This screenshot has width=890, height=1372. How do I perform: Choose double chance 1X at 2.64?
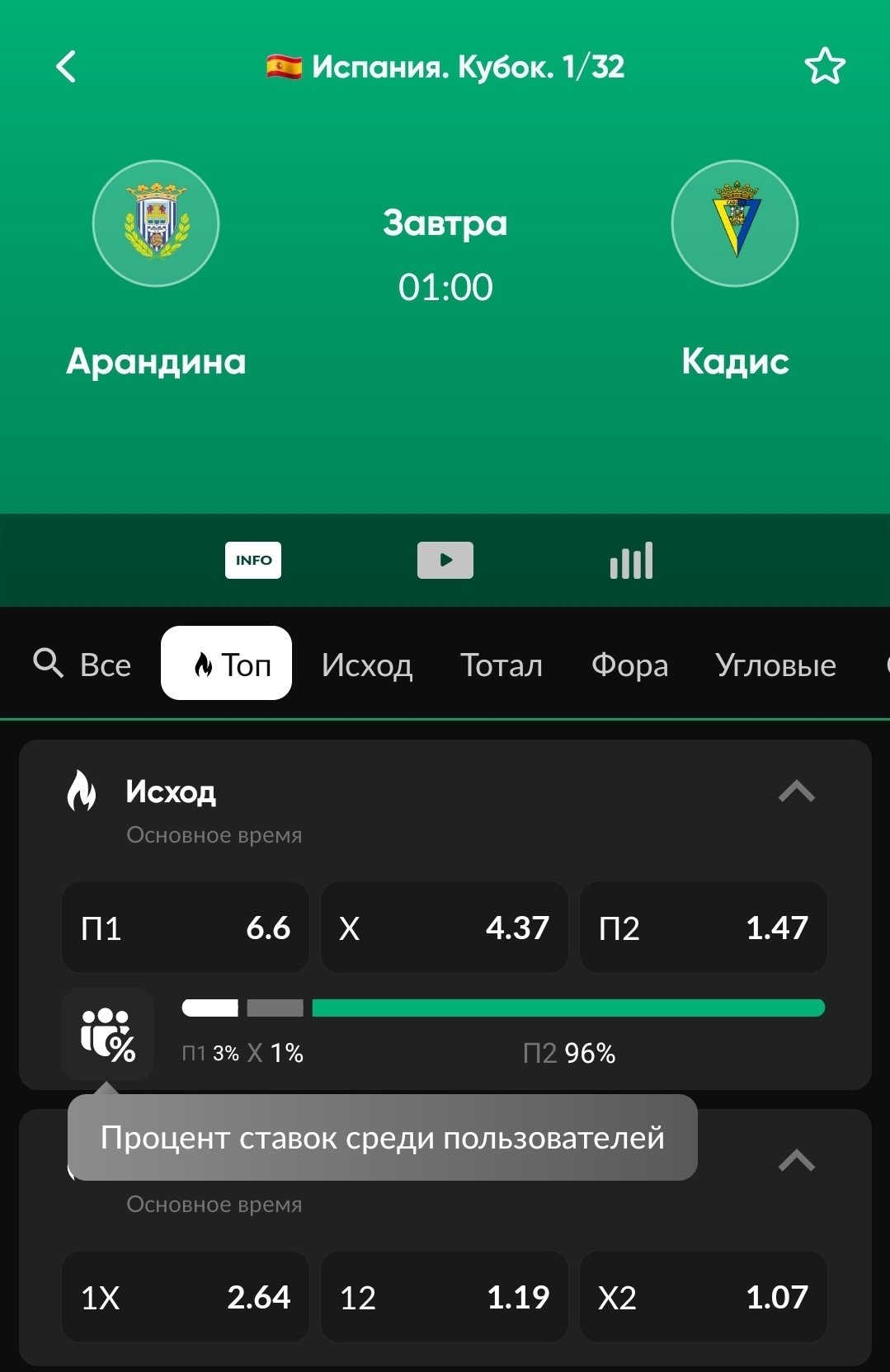click(186, 1297)
